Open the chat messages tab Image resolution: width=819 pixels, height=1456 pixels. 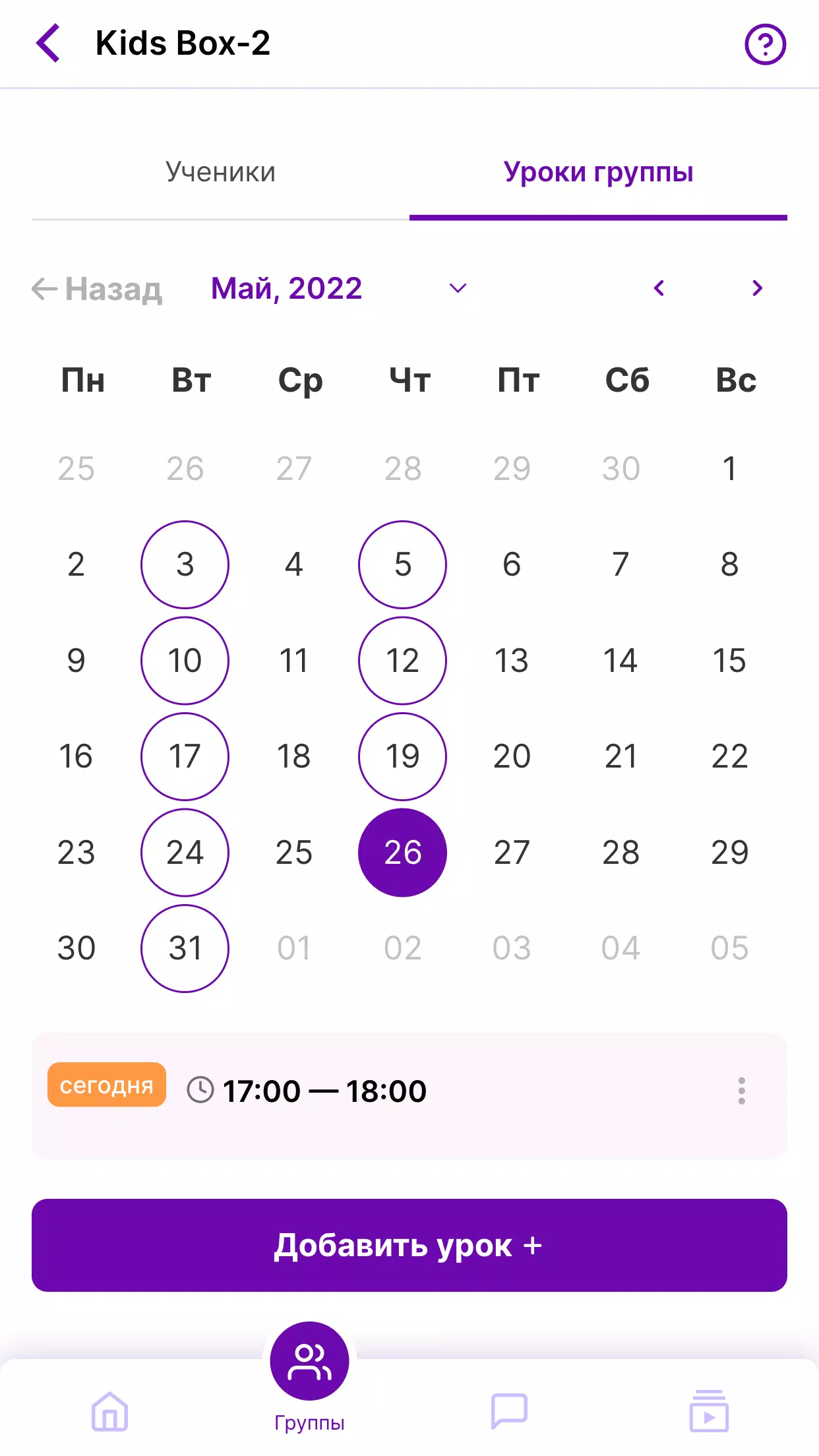click(x=509, y=1411)
